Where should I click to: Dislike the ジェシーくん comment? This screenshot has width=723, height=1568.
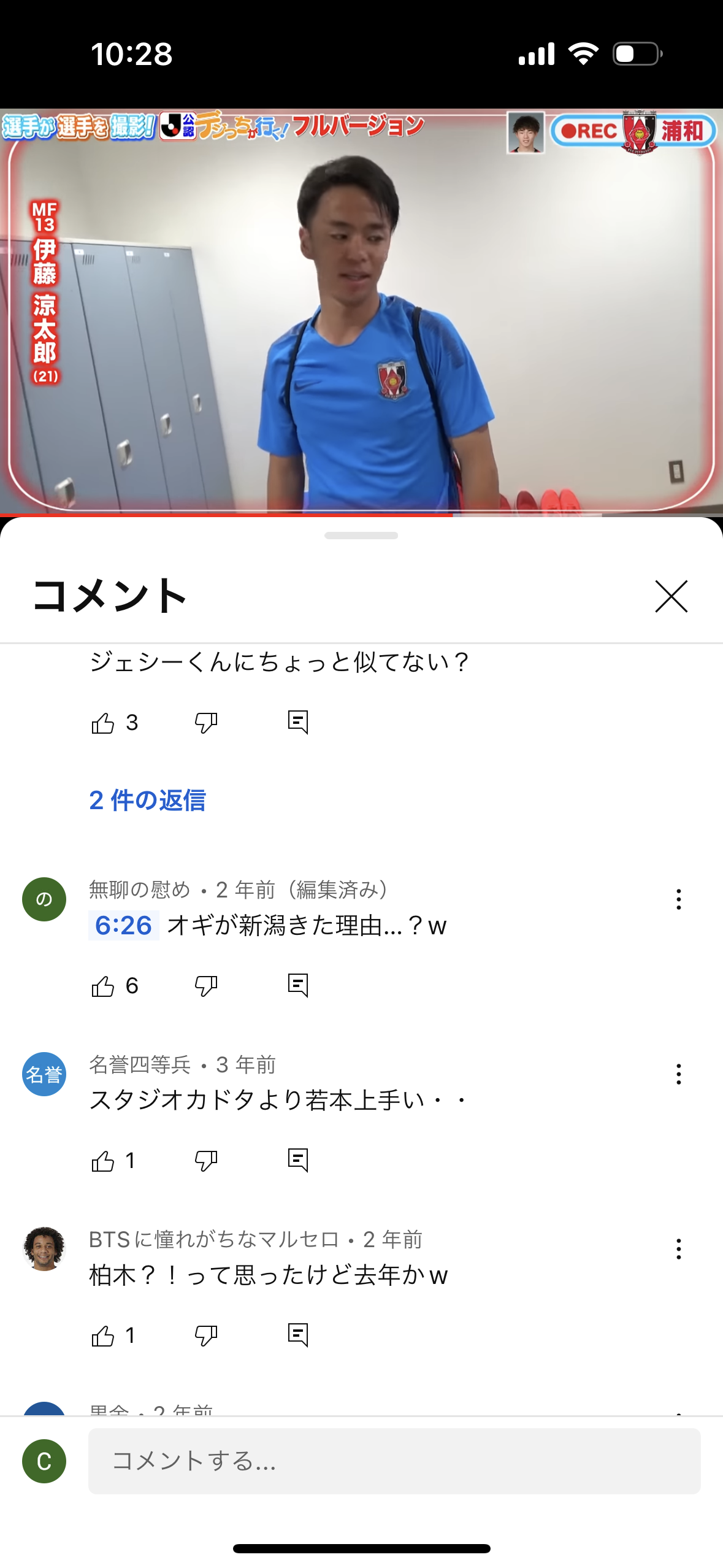click(206, 724)
